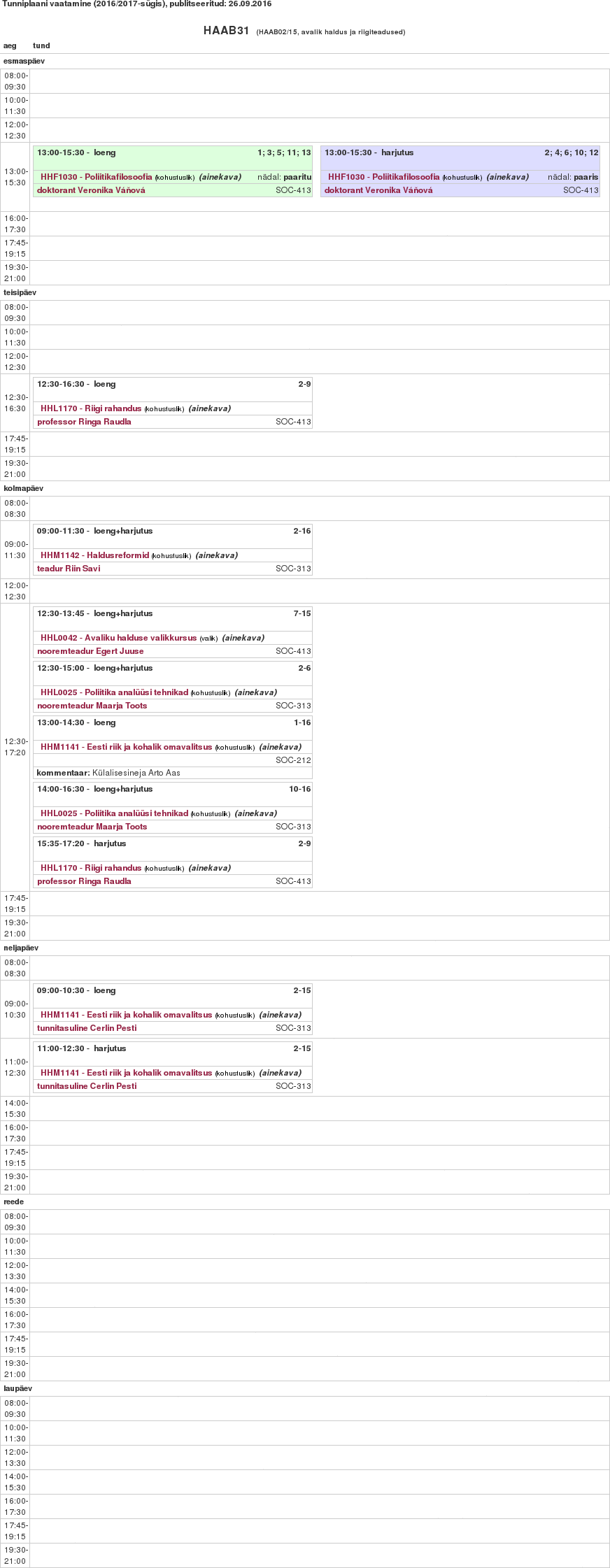
Task: Open HHL1170 Riigi rahandus in the 12:30-16:30 loeng
Action: pos(91,408)
